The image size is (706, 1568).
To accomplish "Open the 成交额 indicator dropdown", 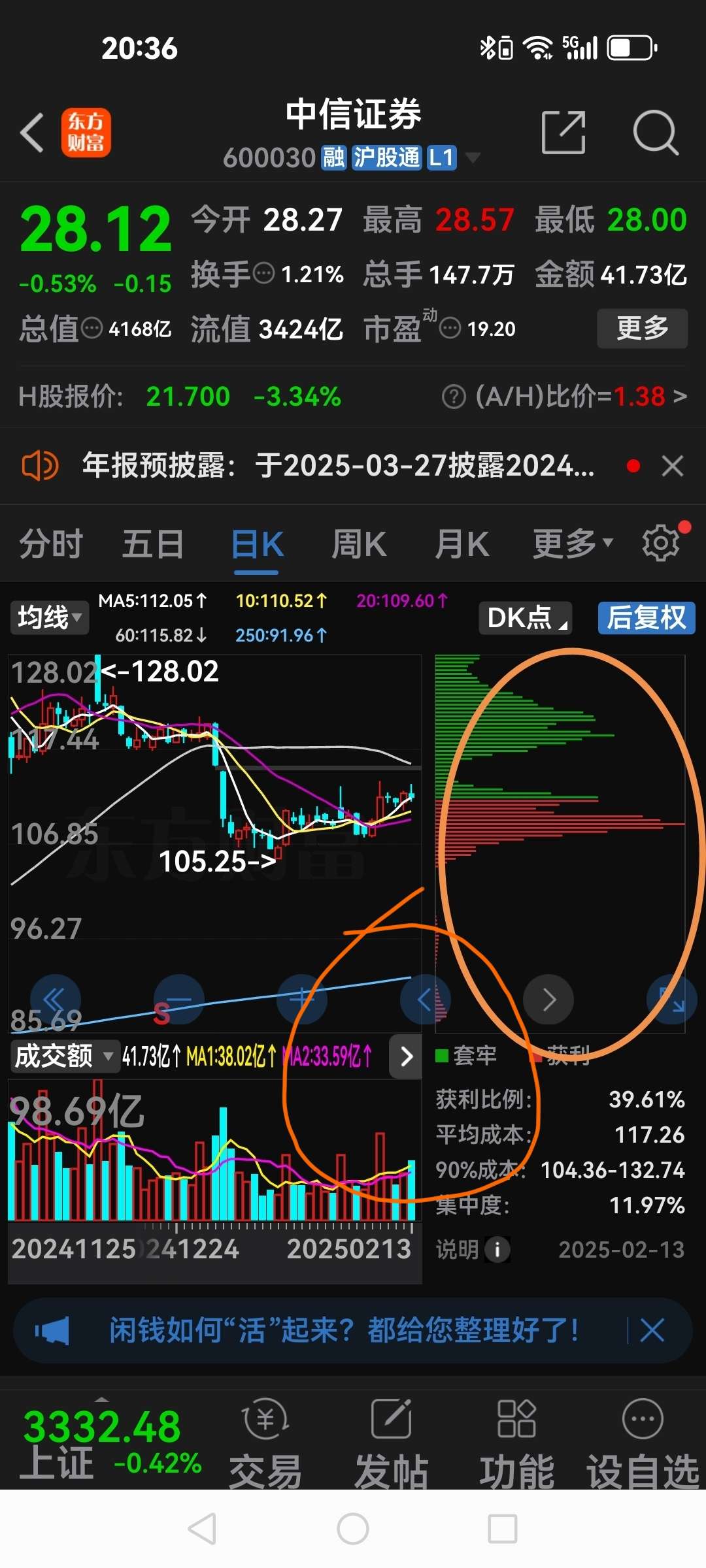I will (x=63, y=1056).
